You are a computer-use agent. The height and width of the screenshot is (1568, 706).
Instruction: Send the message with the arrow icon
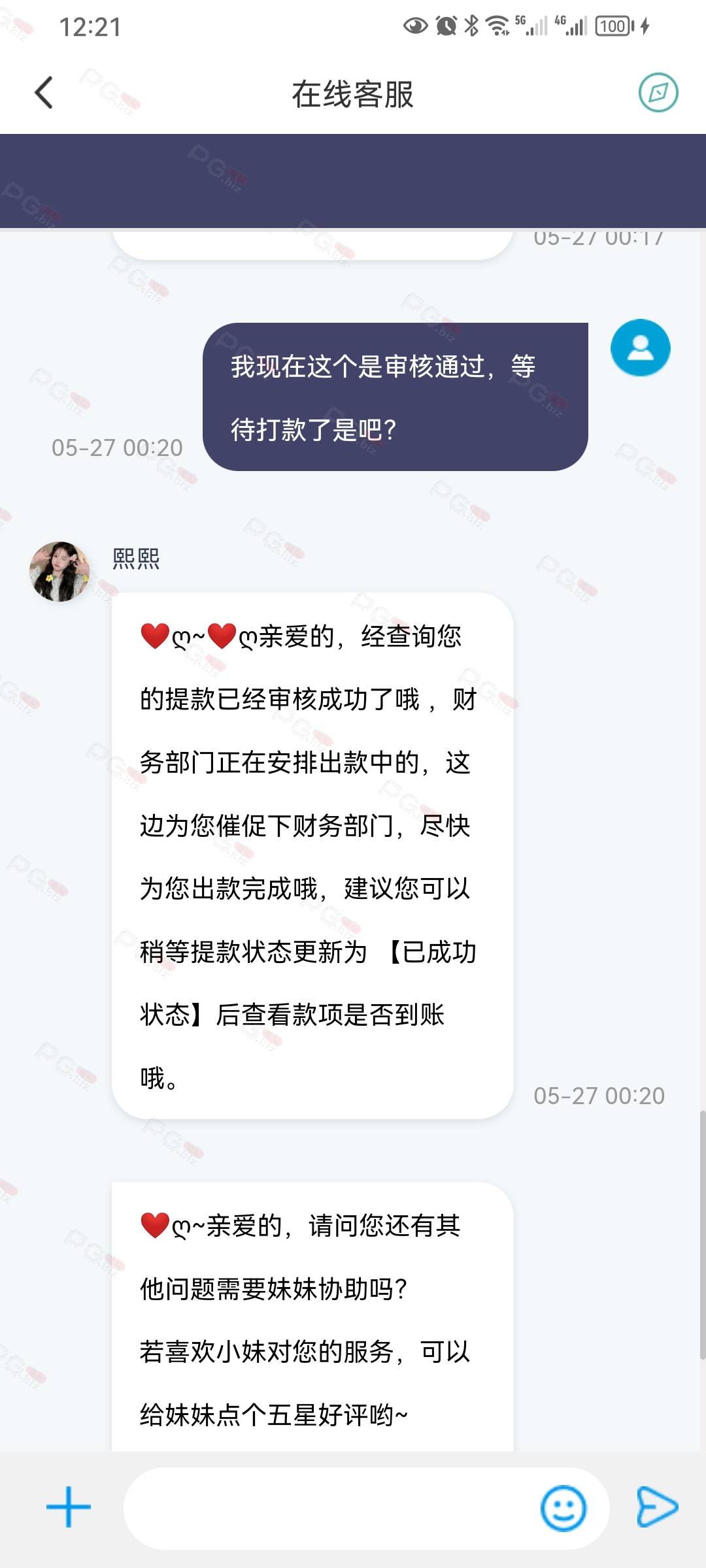point(657,1507)
